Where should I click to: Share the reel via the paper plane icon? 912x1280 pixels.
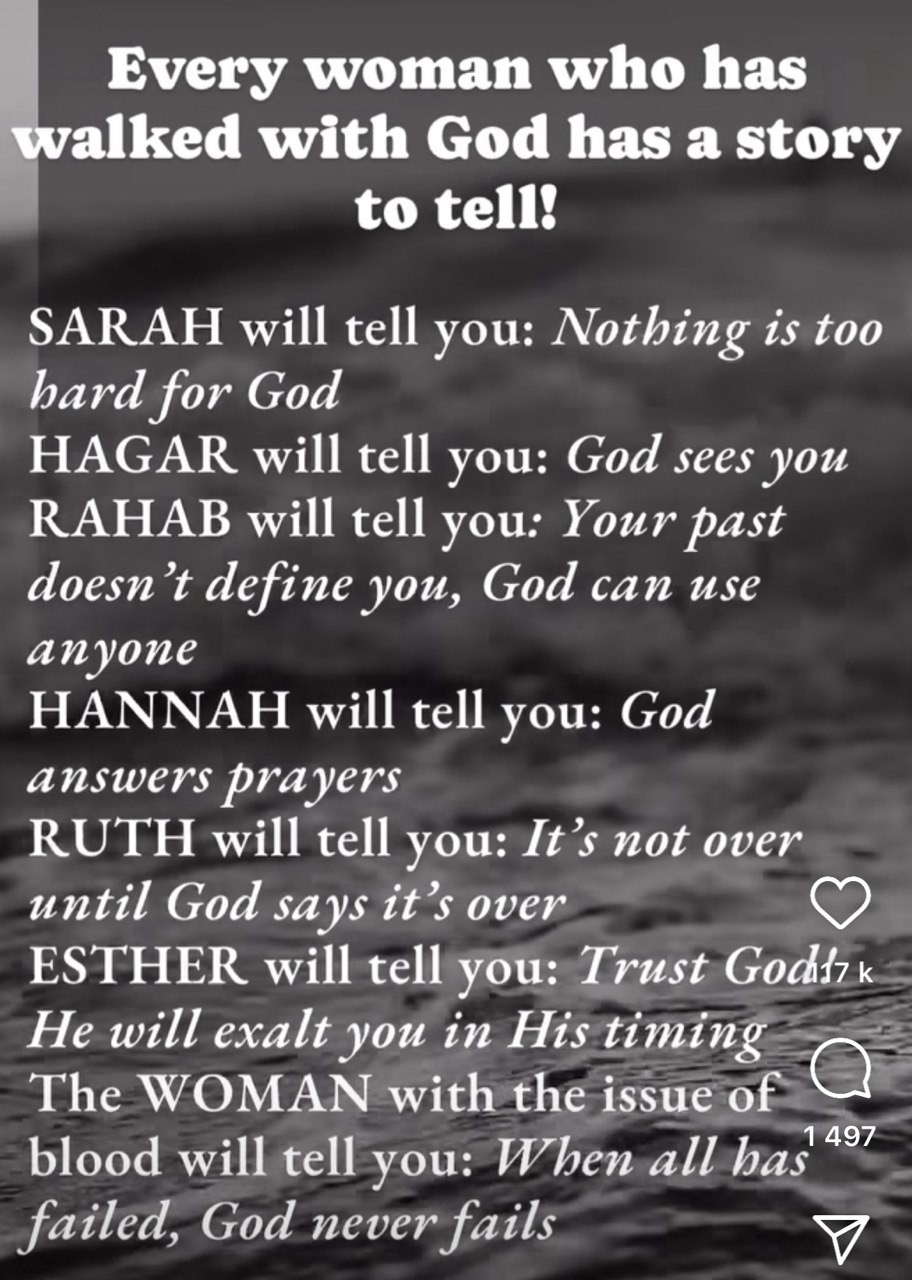coord(840,1239)
